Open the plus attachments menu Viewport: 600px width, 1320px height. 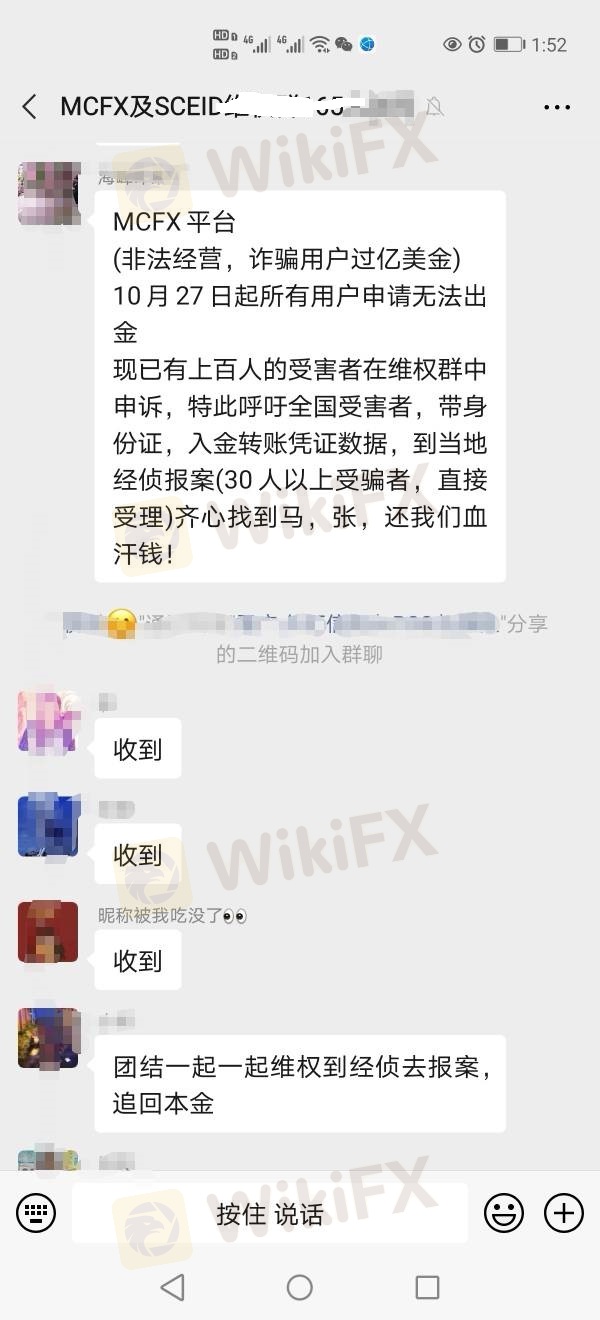(564, 1213)
